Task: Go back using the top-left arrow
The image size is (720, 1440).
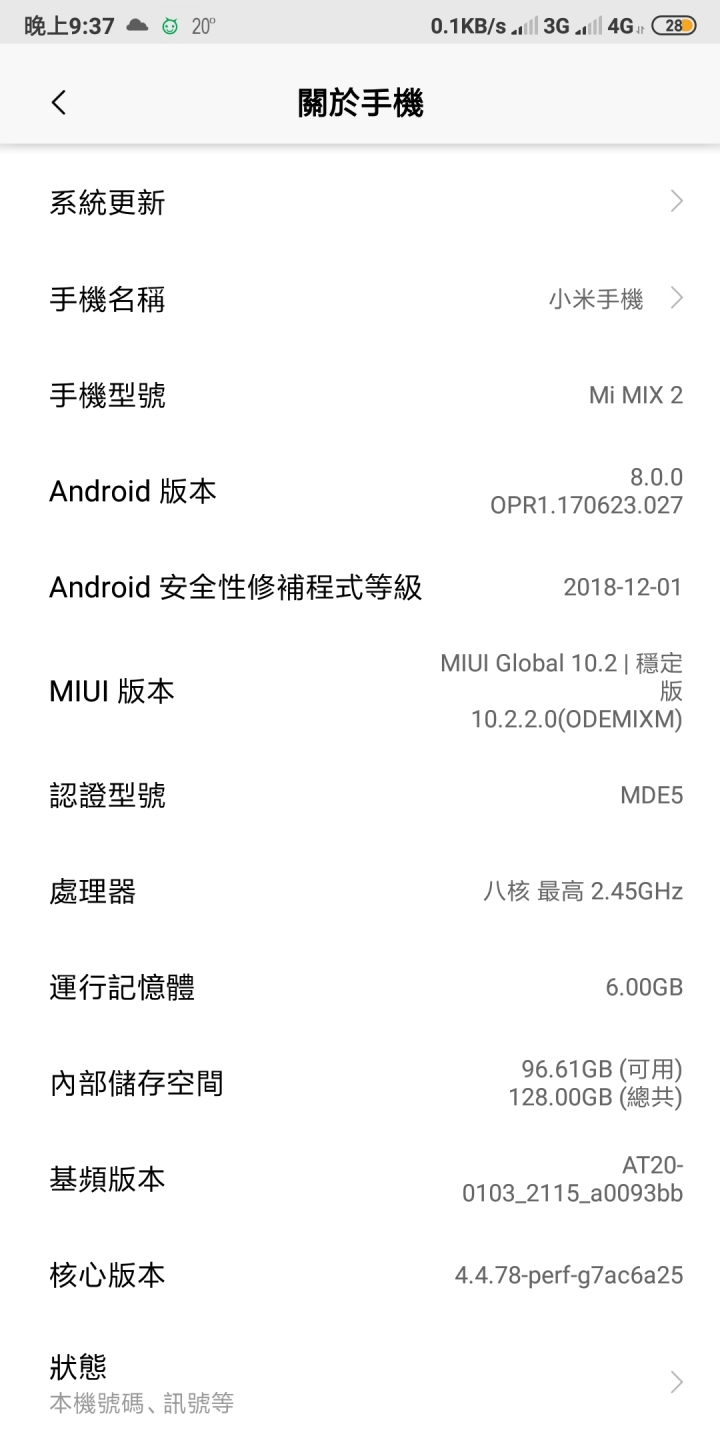Action: pos(59,102)
